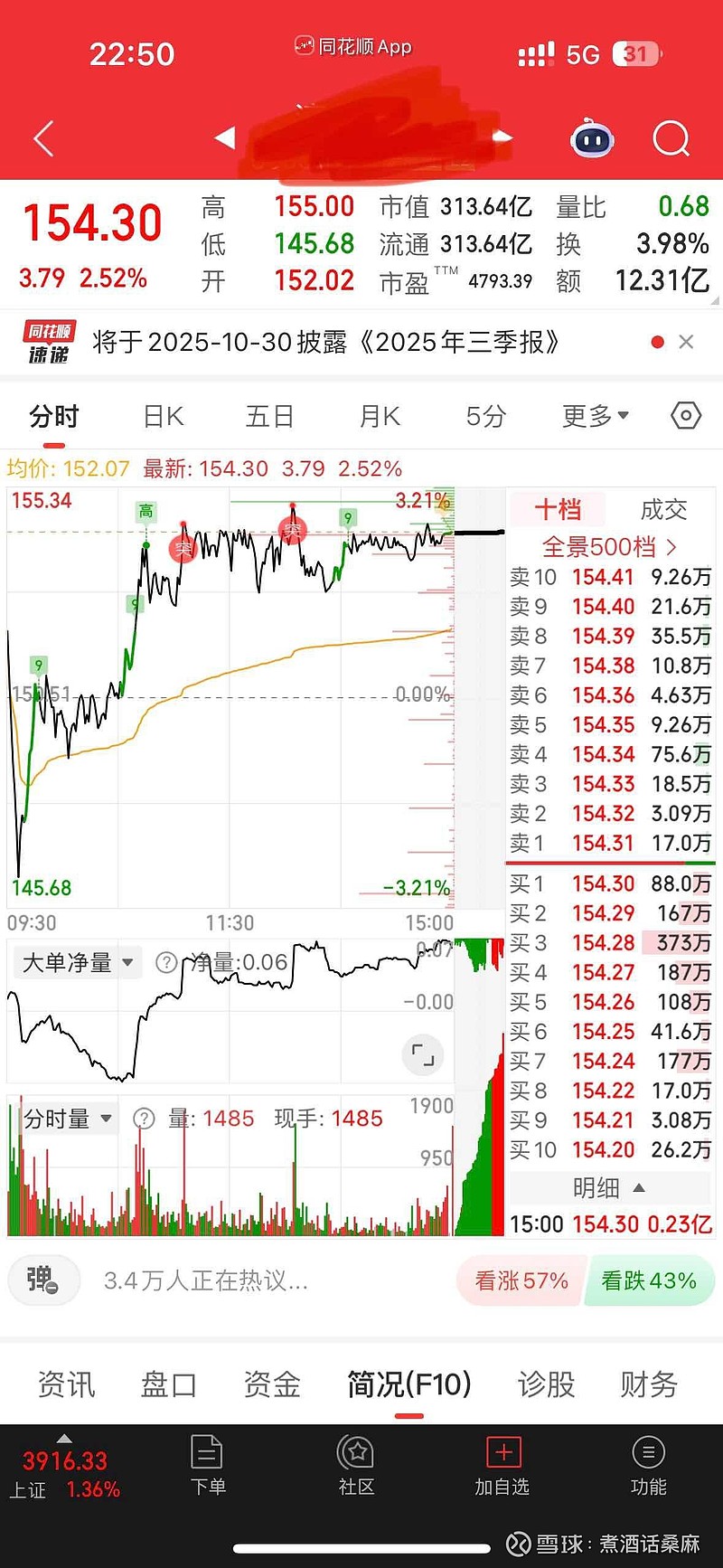Vote 看涨 57% bullish
This screenshot has height=1568, width=723.
[x=521, y=1280]
